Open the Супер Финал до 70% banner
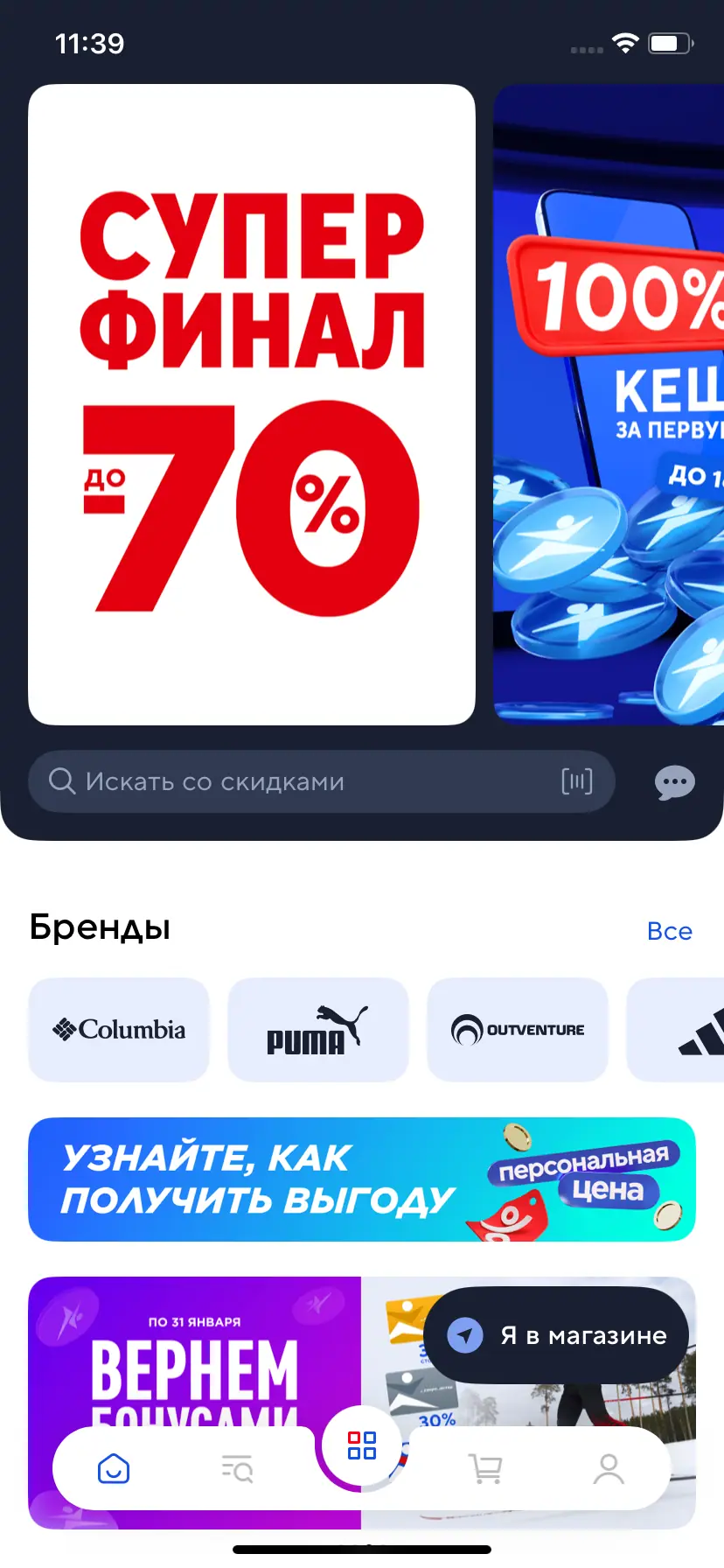This screenshot has width=724, height=1568. pos(252,404)
